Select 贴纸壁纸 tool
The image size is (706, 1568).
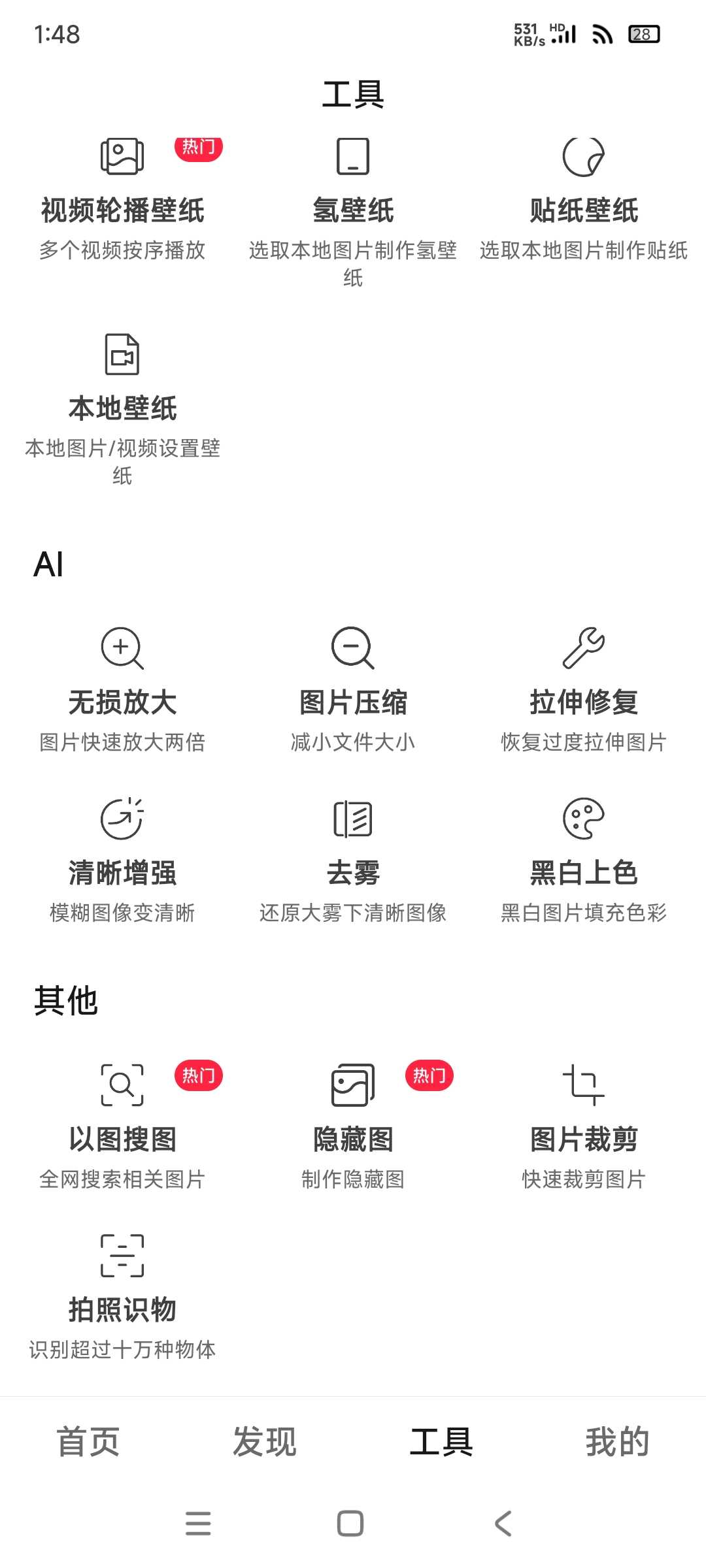tap(584, 200)
